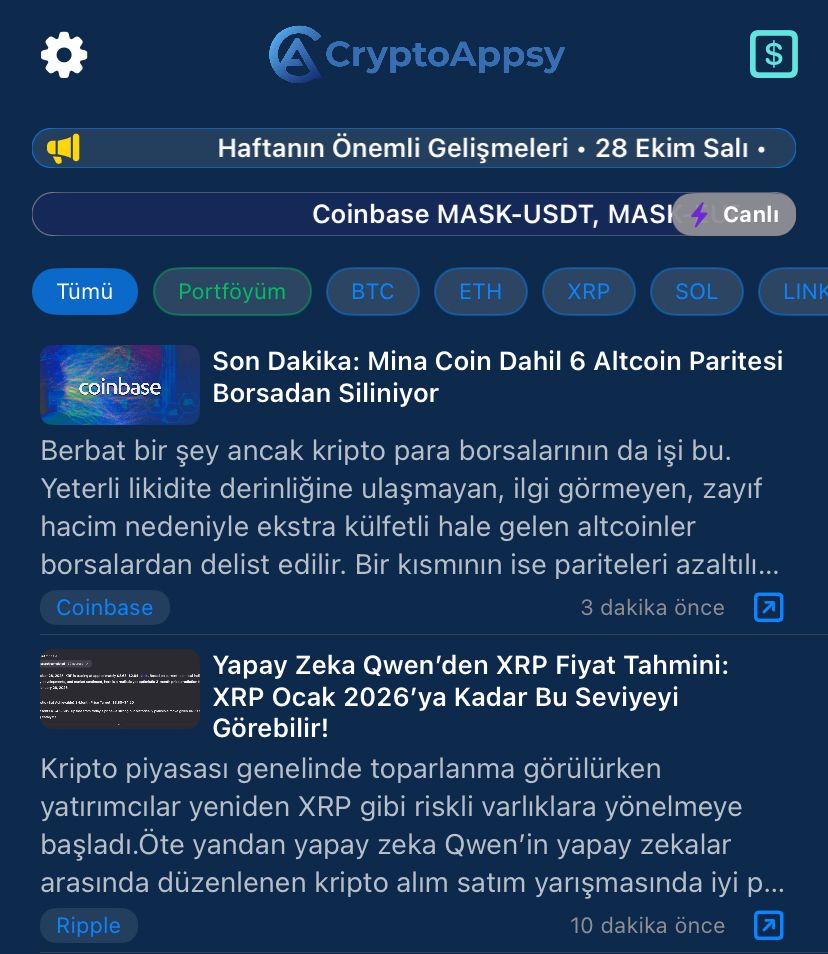The height and width of the screenshot is (954, 828).
Task: Tap the Ripple tag chip
Action: point(88,925)
